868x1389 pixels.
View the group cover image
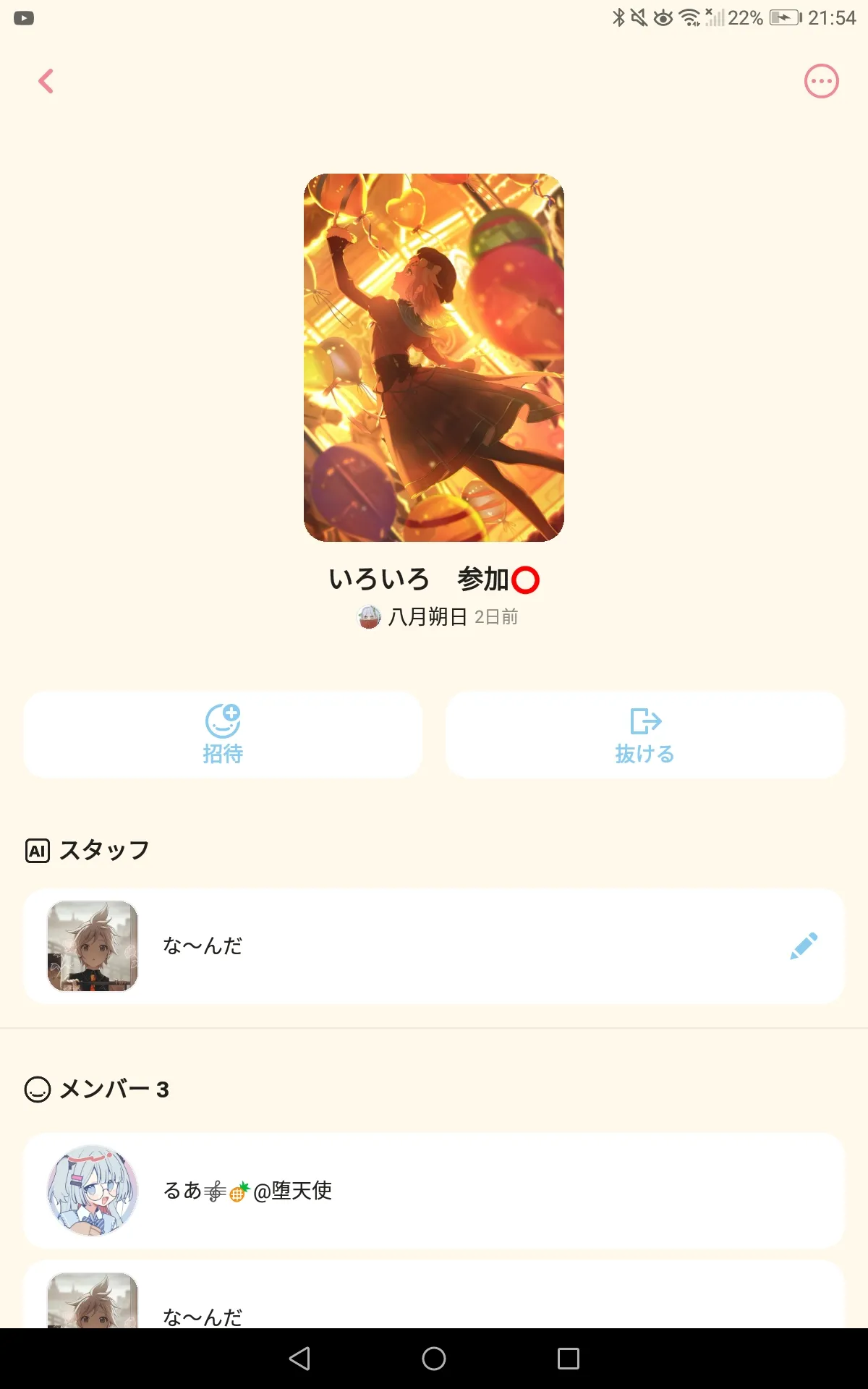tap(434, 357)
